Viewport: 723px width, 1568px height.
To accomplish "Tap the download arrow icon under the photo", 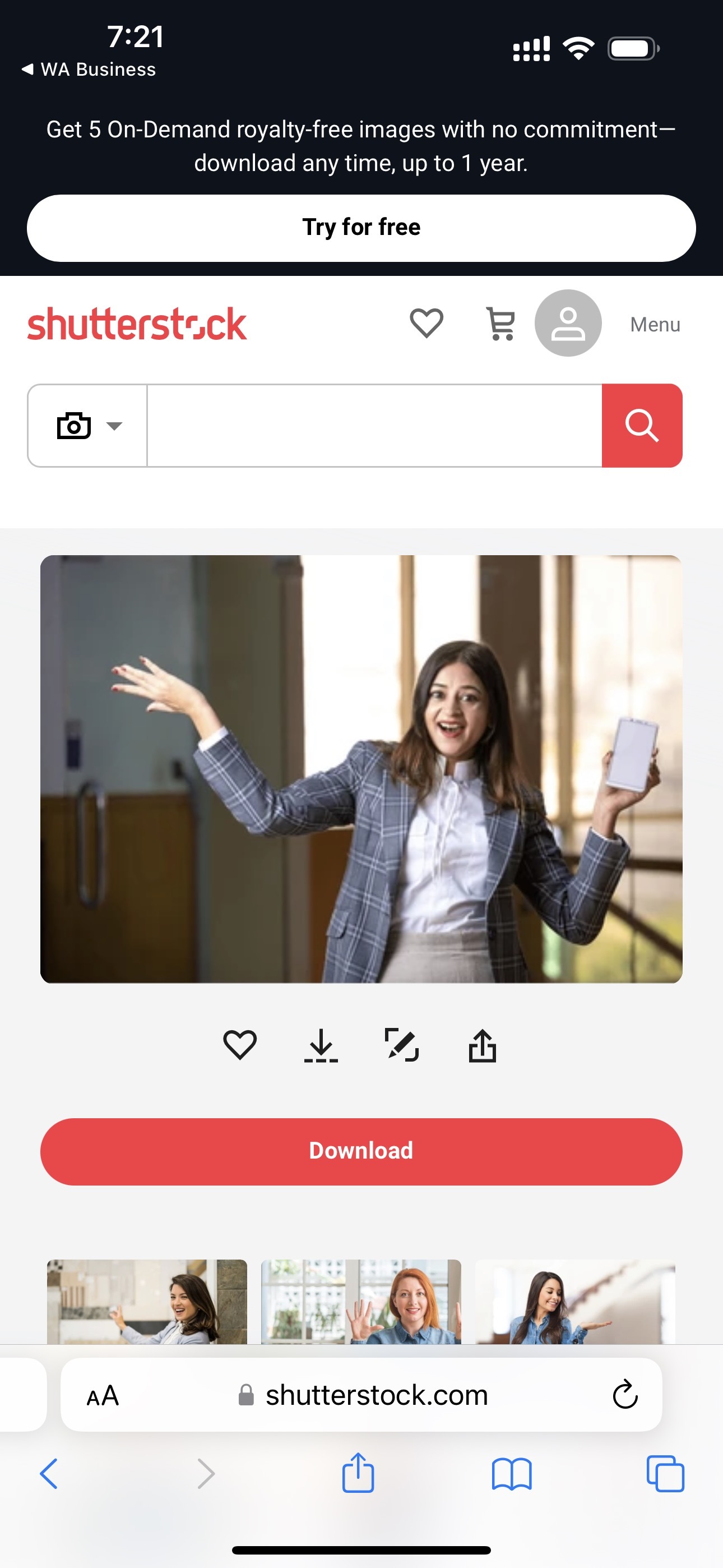I will click(x=321, y=1045).
